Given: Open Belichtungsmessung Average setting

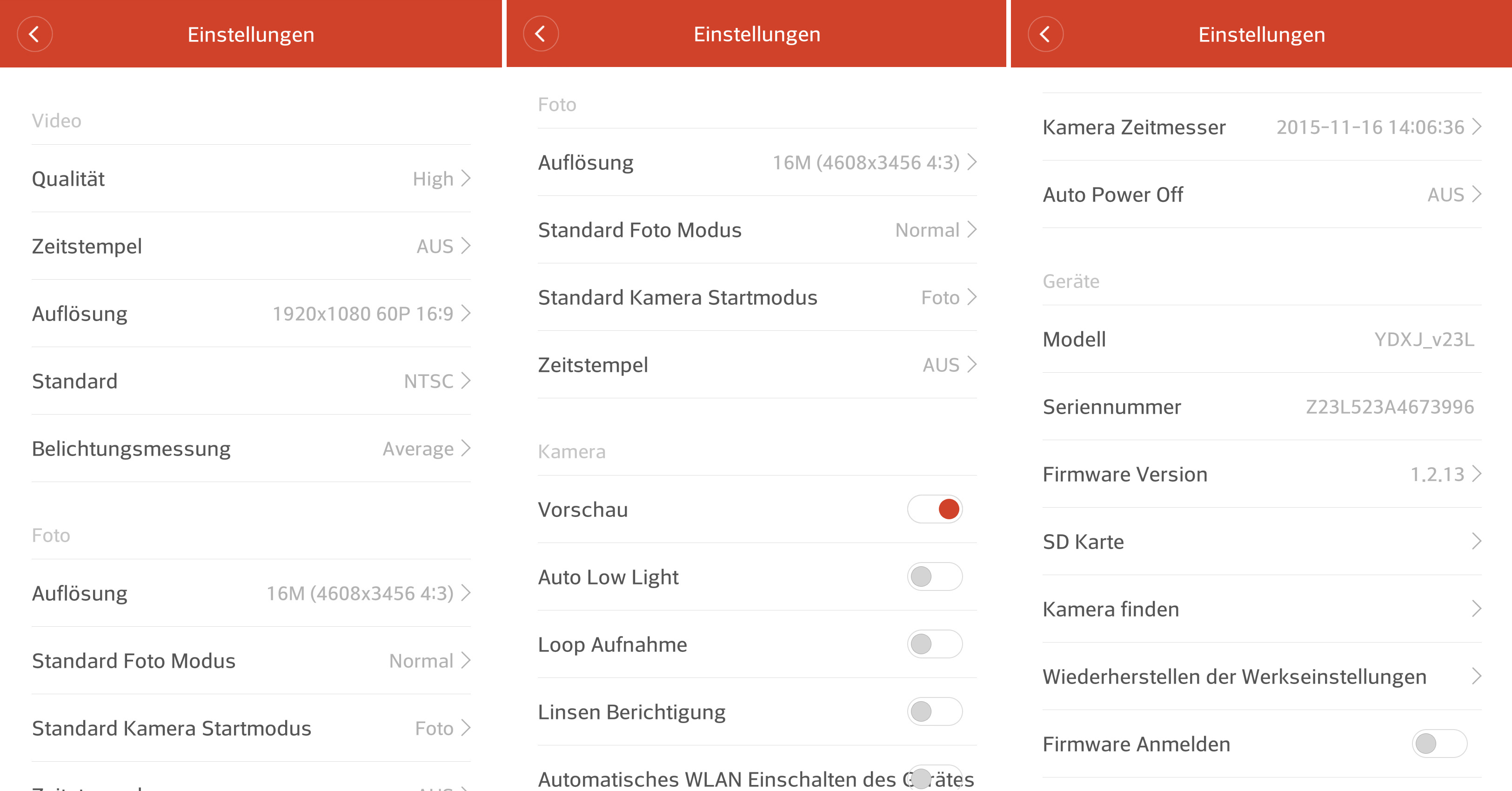Looking at the screenshot, I should pos(251,449).
